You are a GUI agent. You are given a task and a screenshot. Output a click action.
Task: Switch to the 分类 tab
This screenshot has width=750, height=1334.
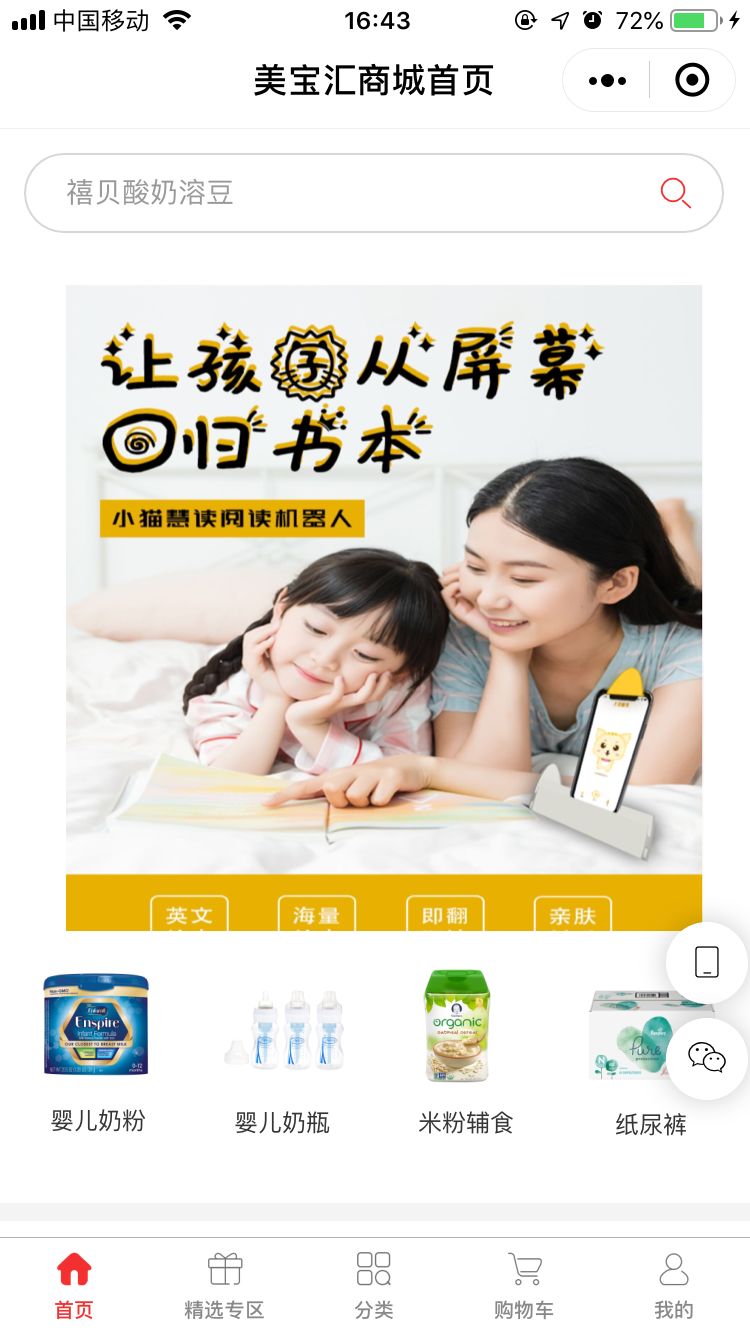pyautogui.click(x=374, y=1286)
